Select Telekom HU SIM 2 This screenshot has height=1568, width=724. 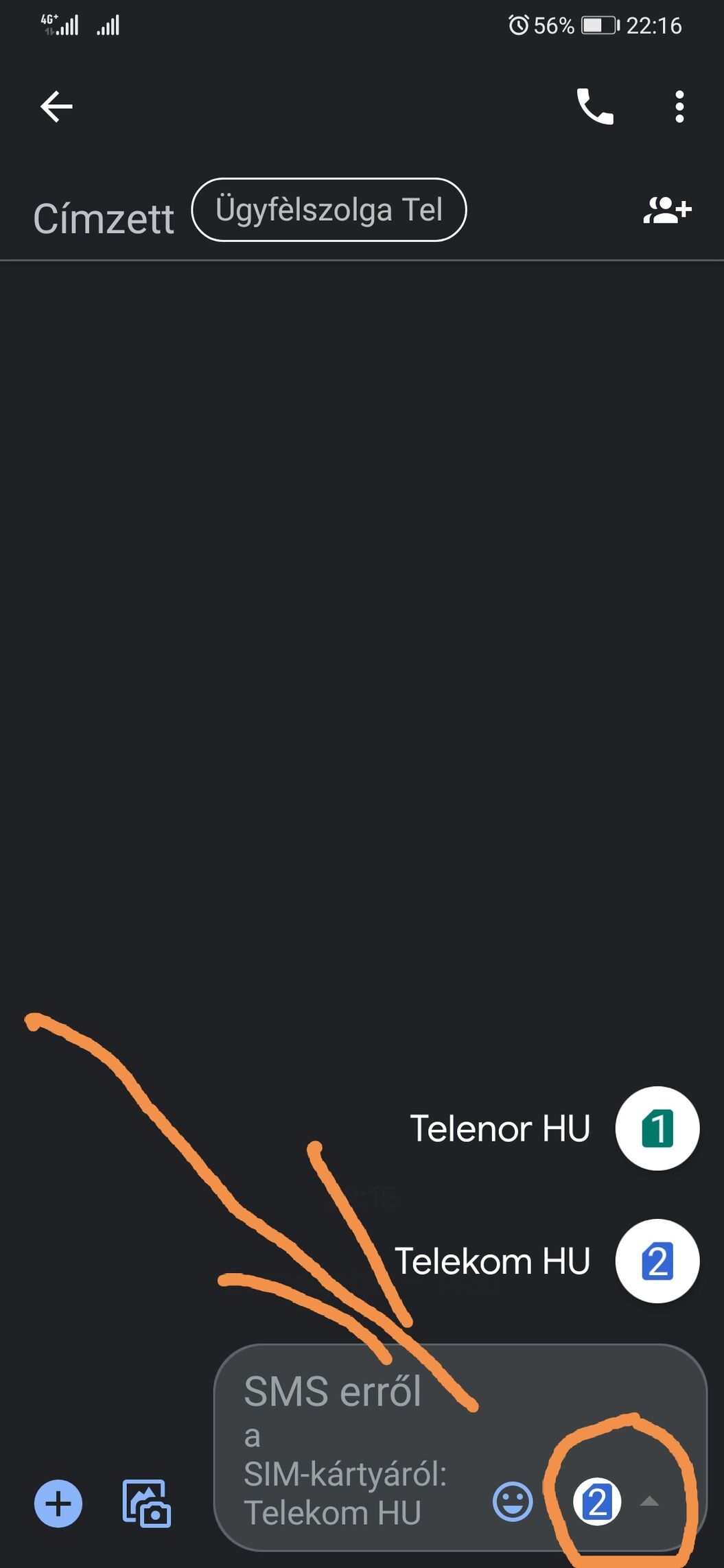657,1261
